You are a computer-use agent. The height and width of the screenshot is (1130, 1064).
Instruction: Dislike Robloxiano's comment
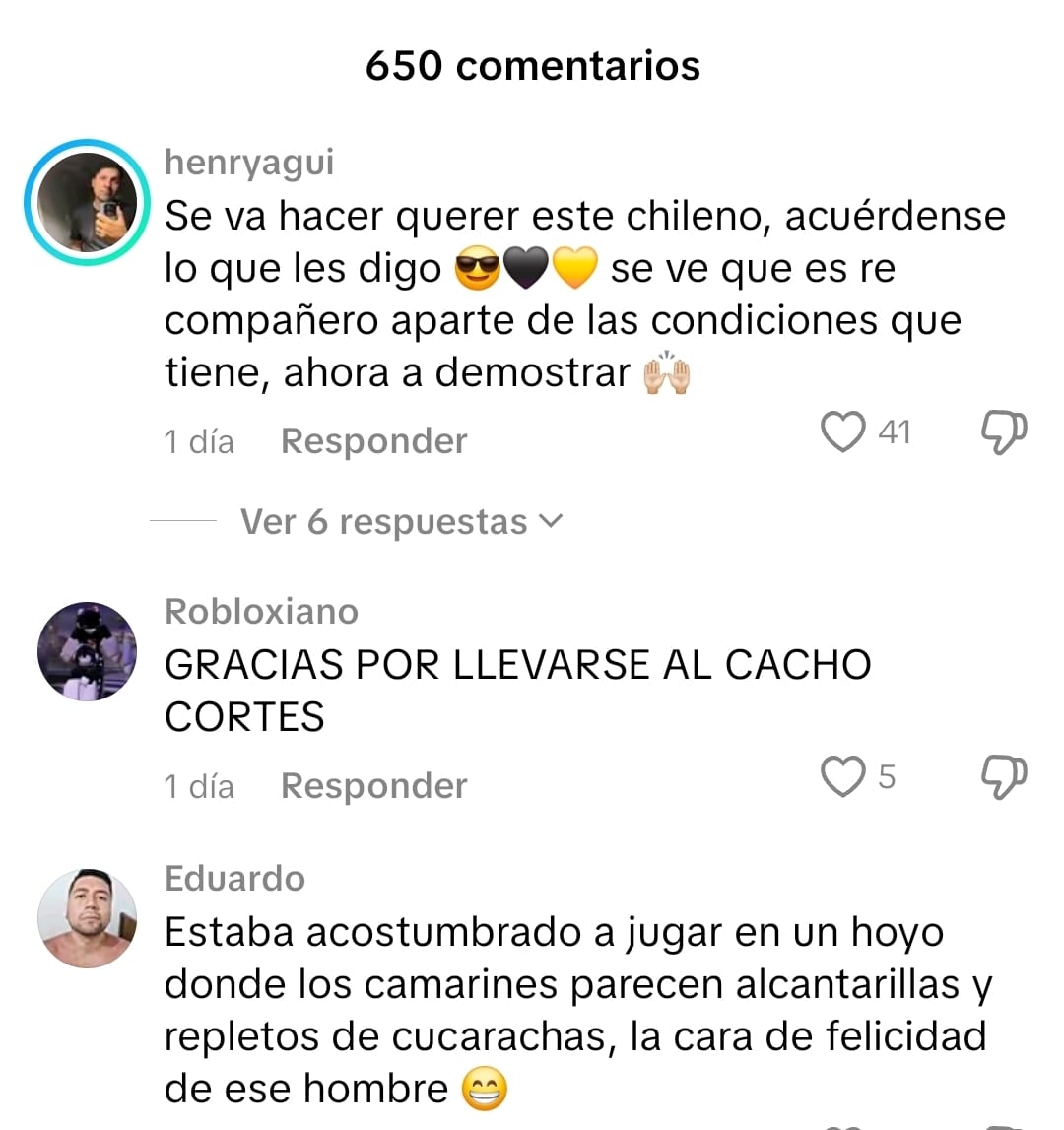tap(1004, 777)
